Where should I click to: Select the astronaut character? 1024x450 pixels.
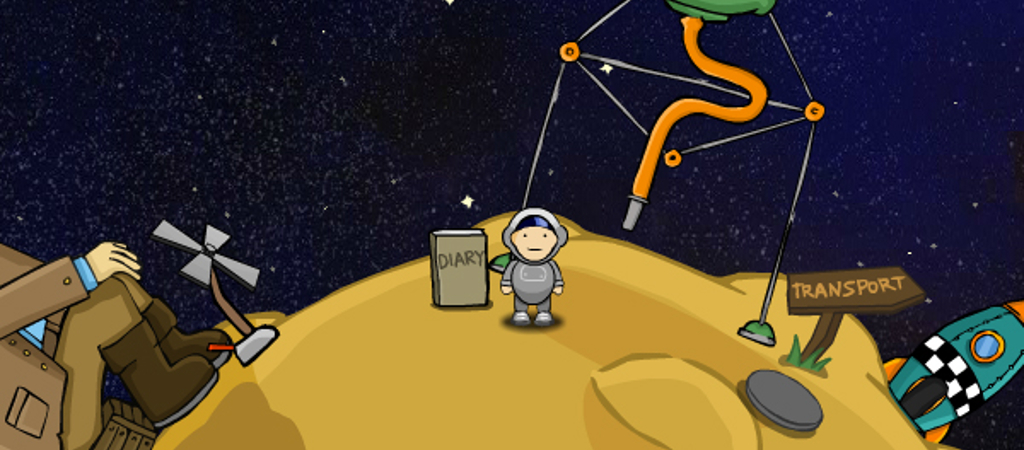[533, 268]
